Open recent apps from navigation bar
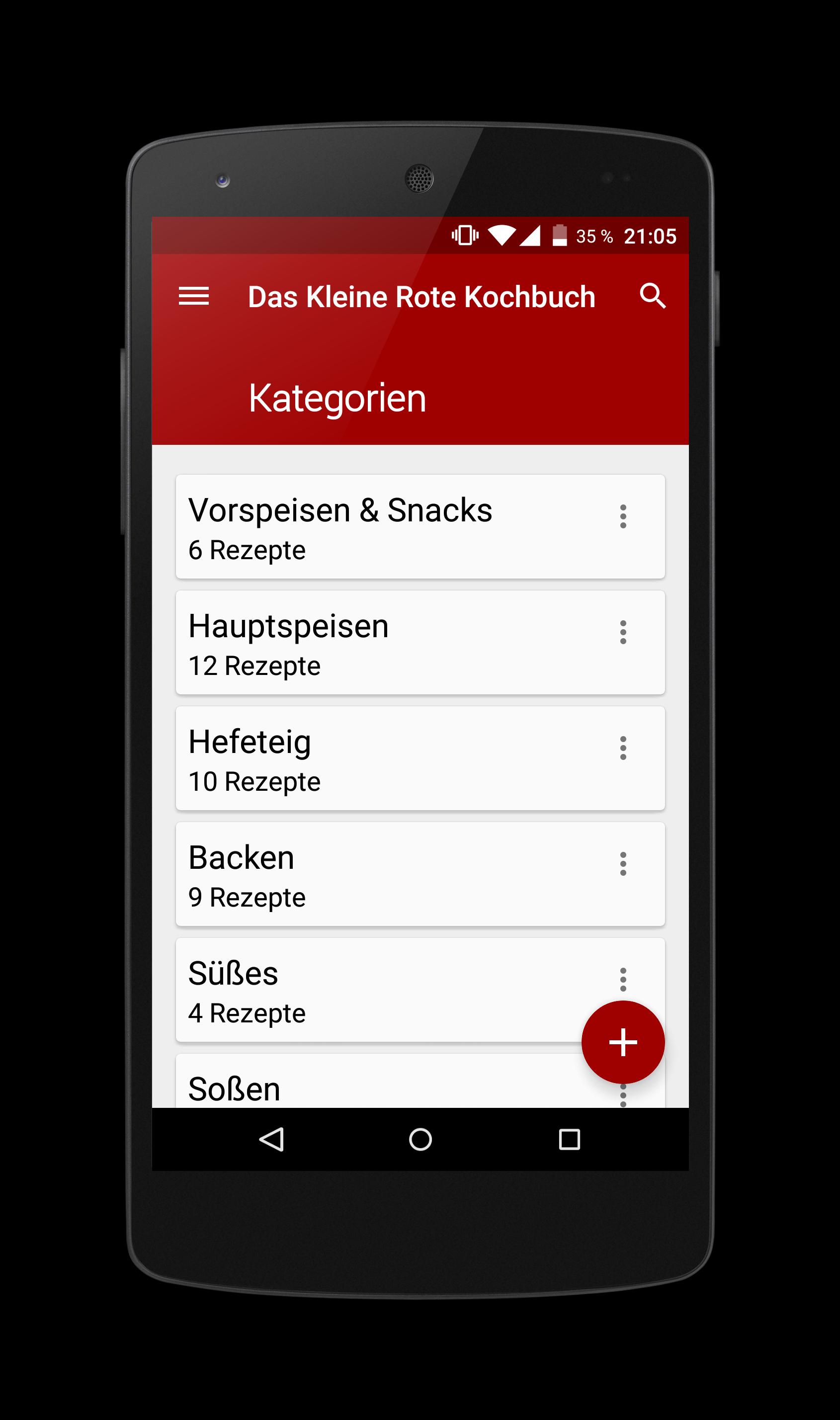 569,1139
